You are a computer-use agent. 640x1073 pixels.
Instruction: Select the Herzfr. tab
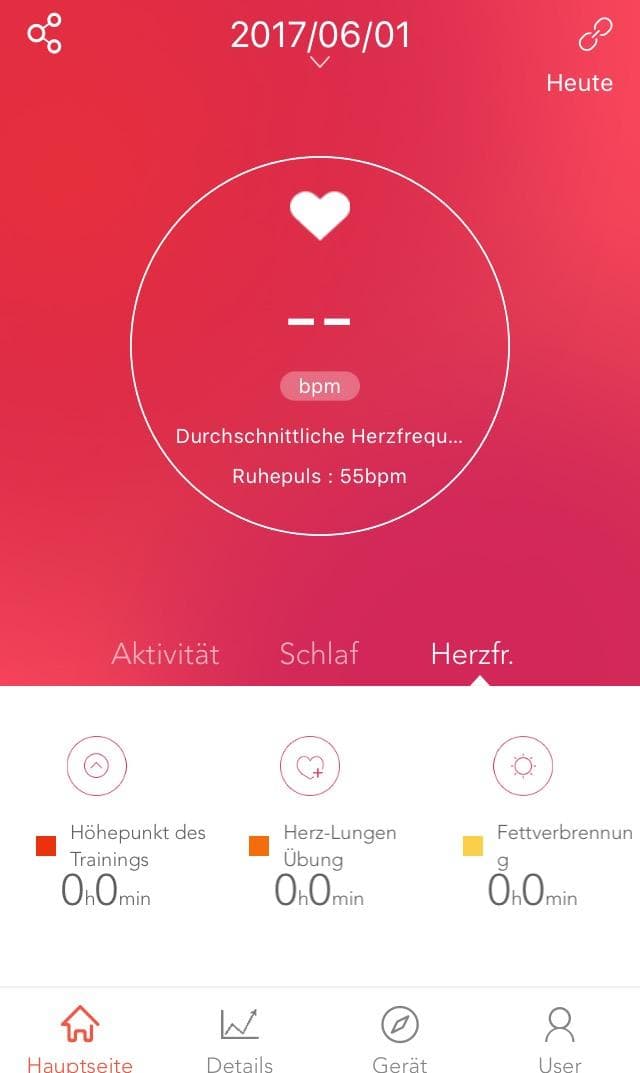[x=472, y=654]
